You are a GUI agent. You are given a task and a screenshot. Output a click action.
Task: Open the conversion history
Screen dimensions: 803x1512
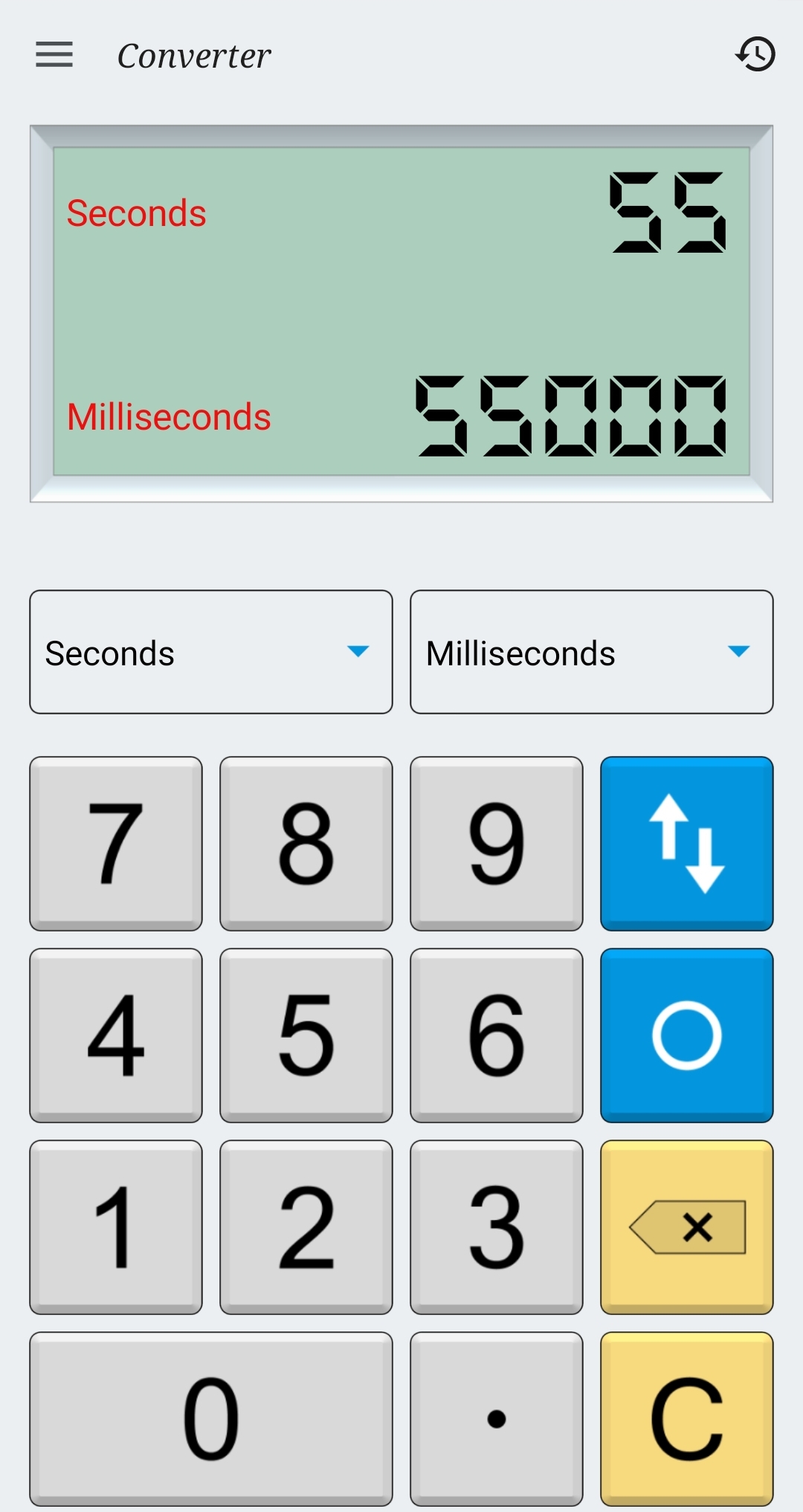[x=755, y=55]
